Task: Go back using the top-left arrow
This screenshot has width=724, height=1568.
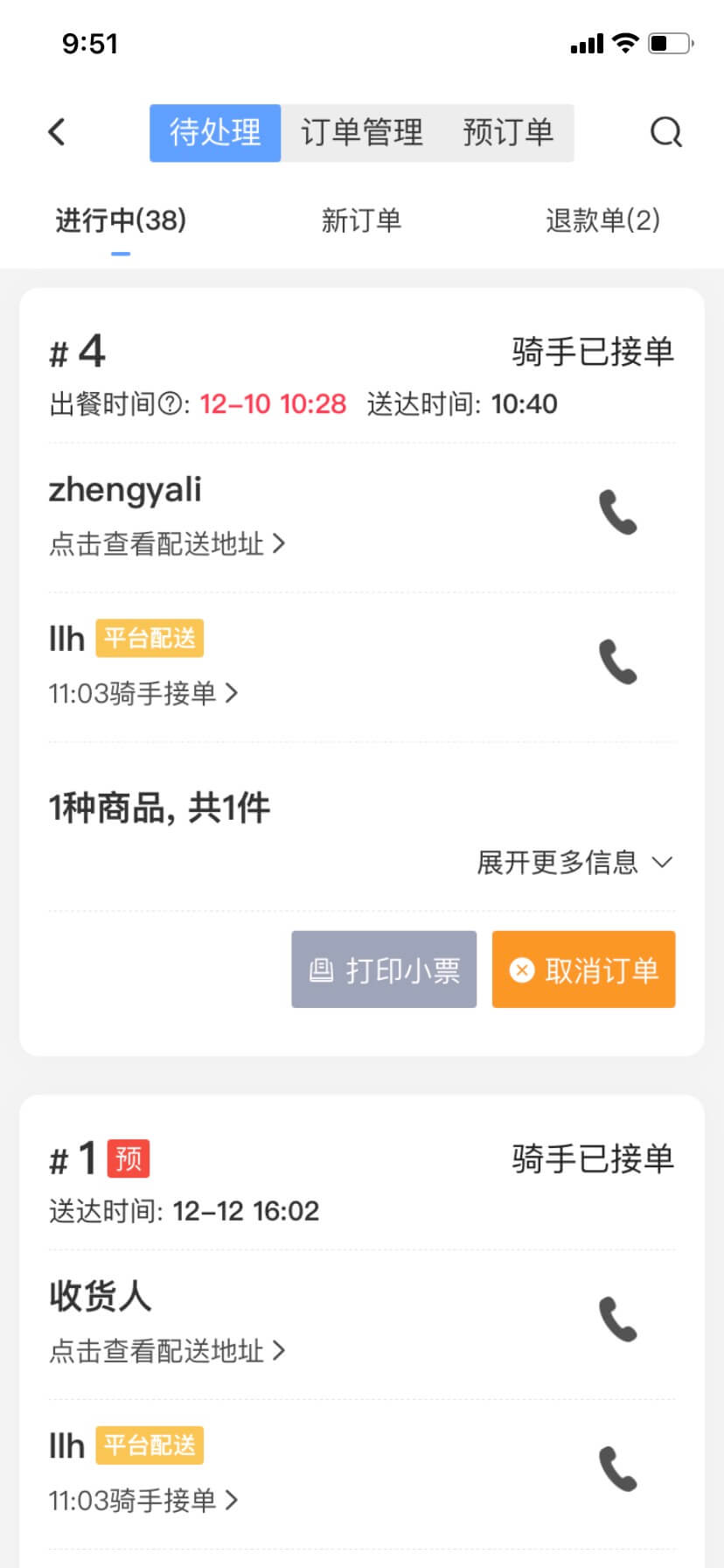Action: pos(57,132)
